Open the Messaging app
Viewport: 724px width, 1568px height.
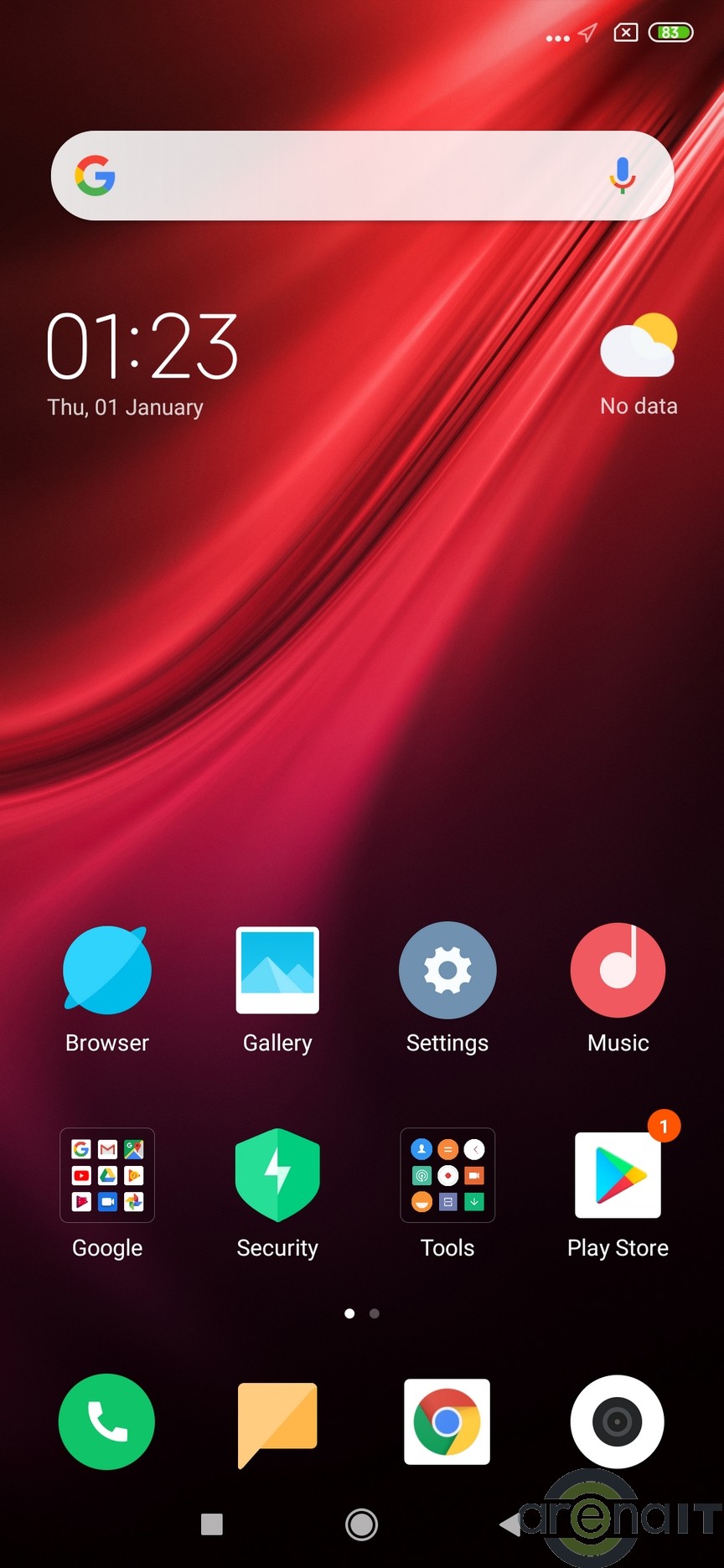point(277,1421)
